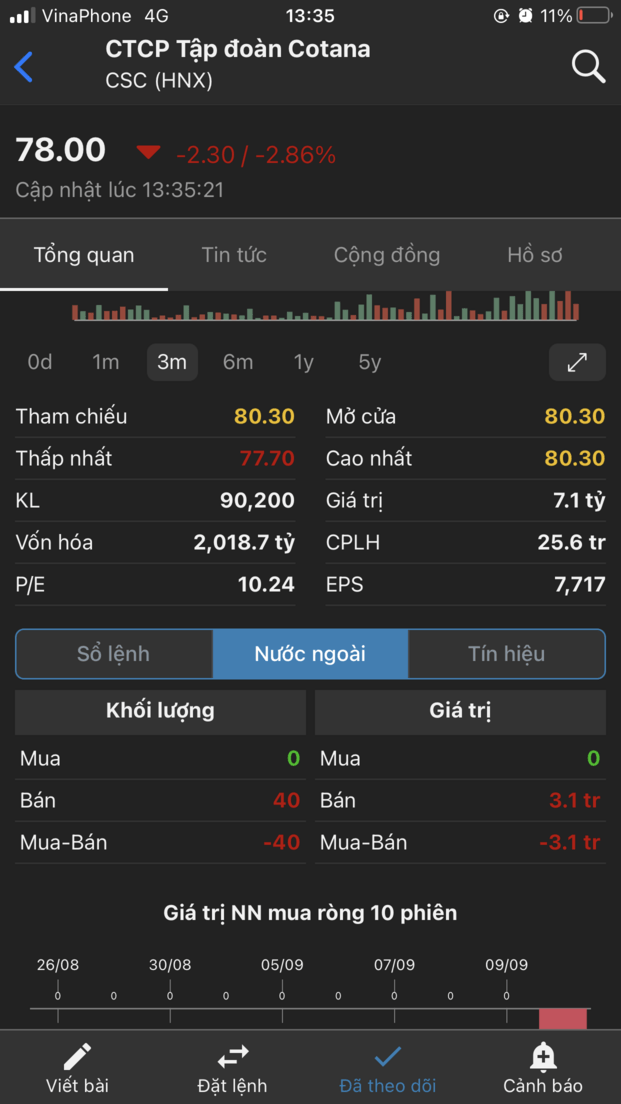View the Hồ sơ tab
The height and width of the screenshot is (1104, 621).
point(535,255)
